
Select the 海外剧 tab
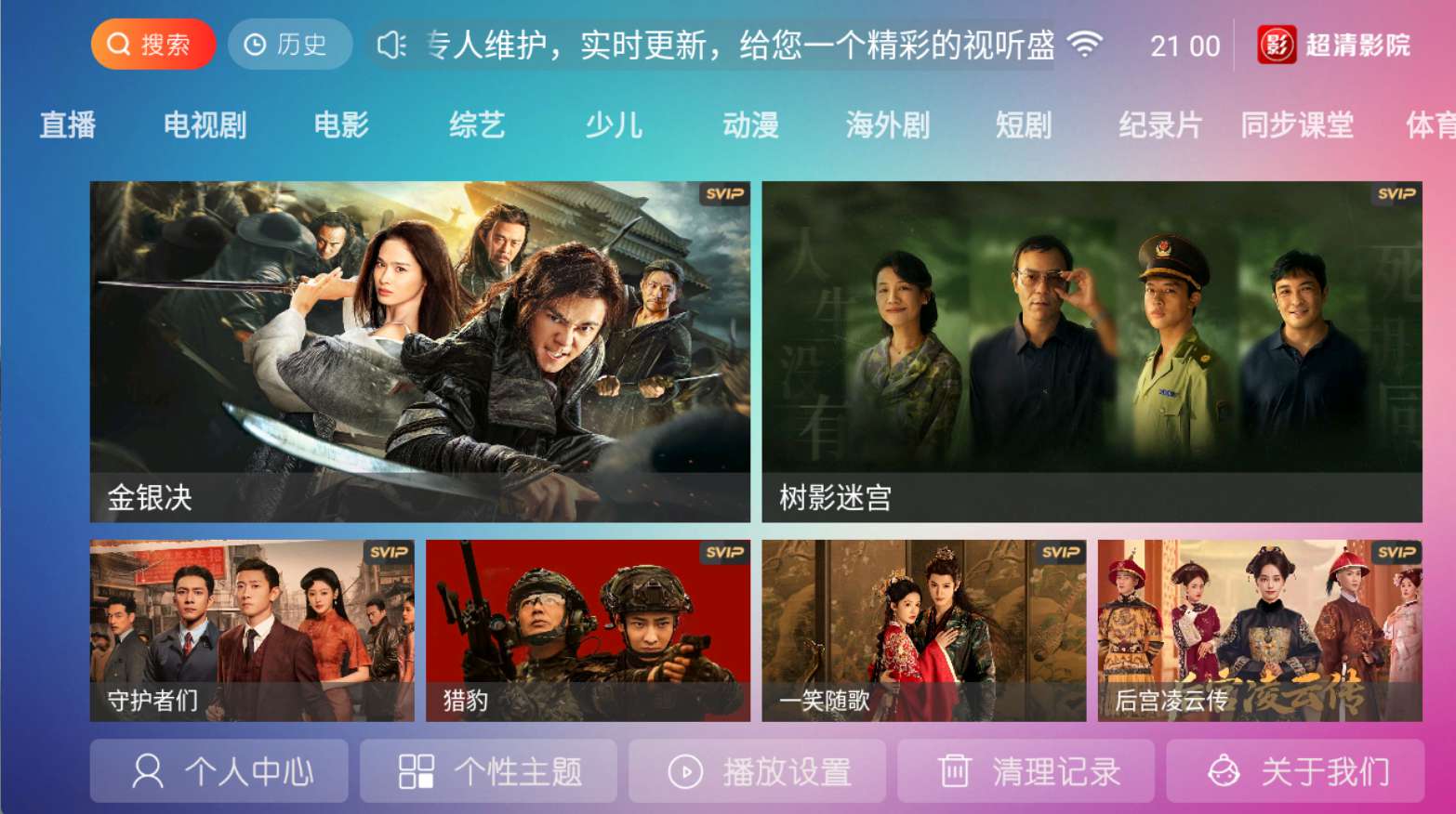(887, 125)
